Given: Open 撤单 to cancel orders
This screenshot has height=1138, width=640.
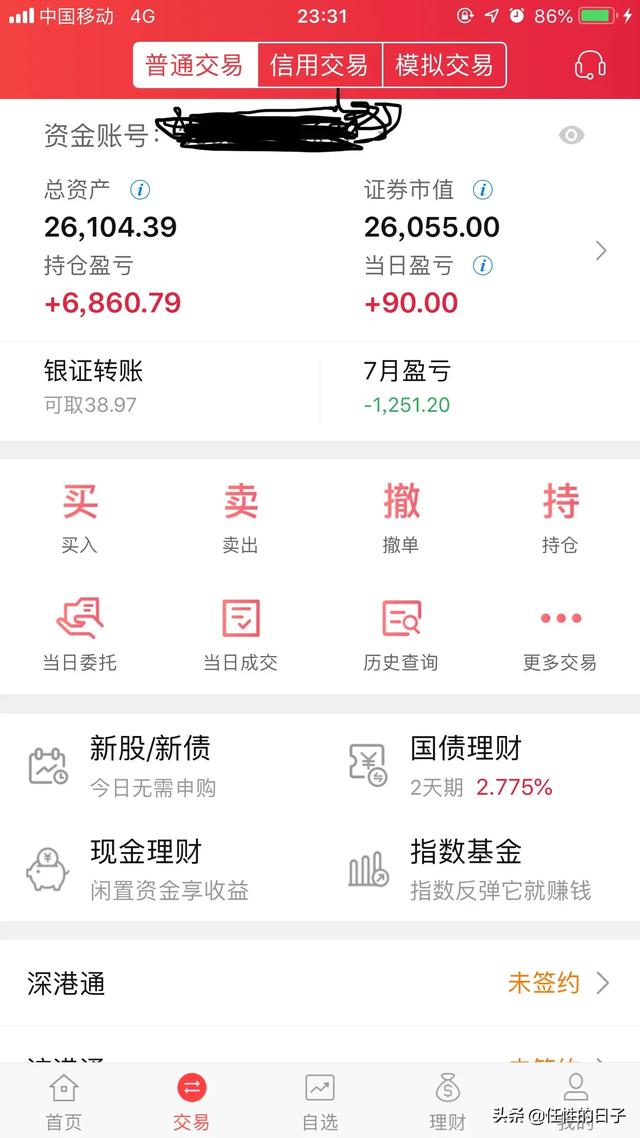Looking at the screenshot, I should [401, 517].
